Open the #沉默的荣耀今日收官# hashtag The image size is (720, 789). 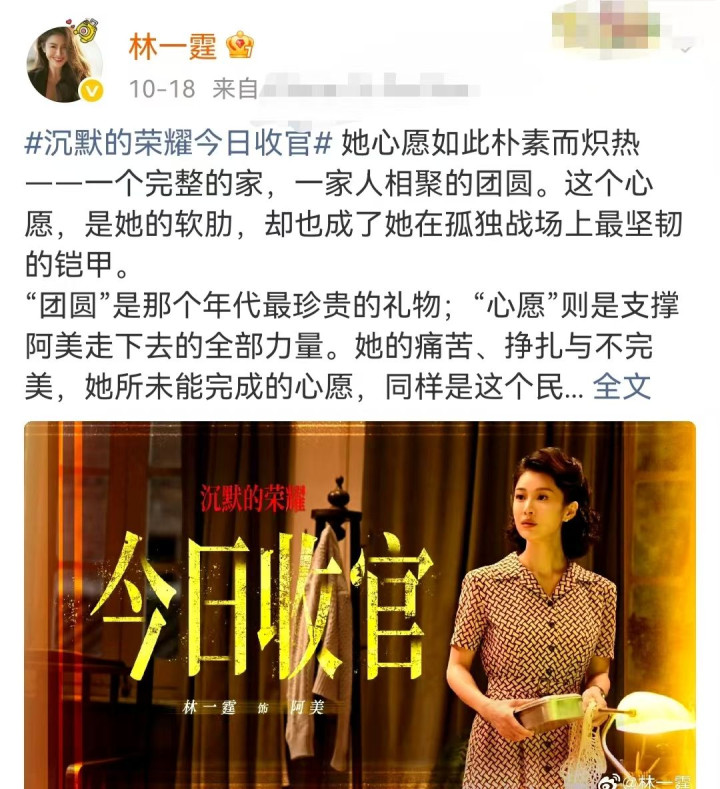179,144
